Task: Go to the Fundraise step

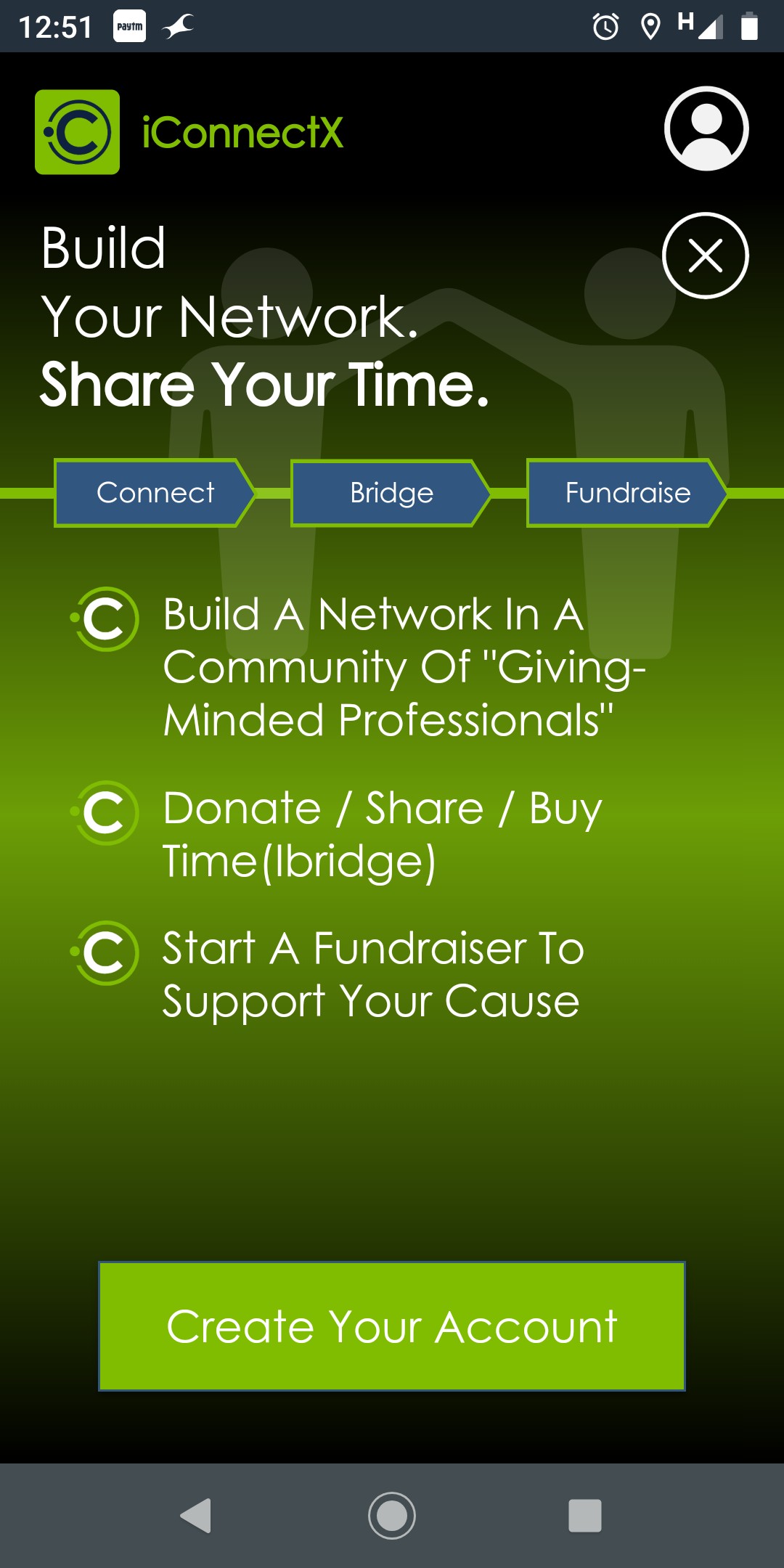Action: (627, 493)
